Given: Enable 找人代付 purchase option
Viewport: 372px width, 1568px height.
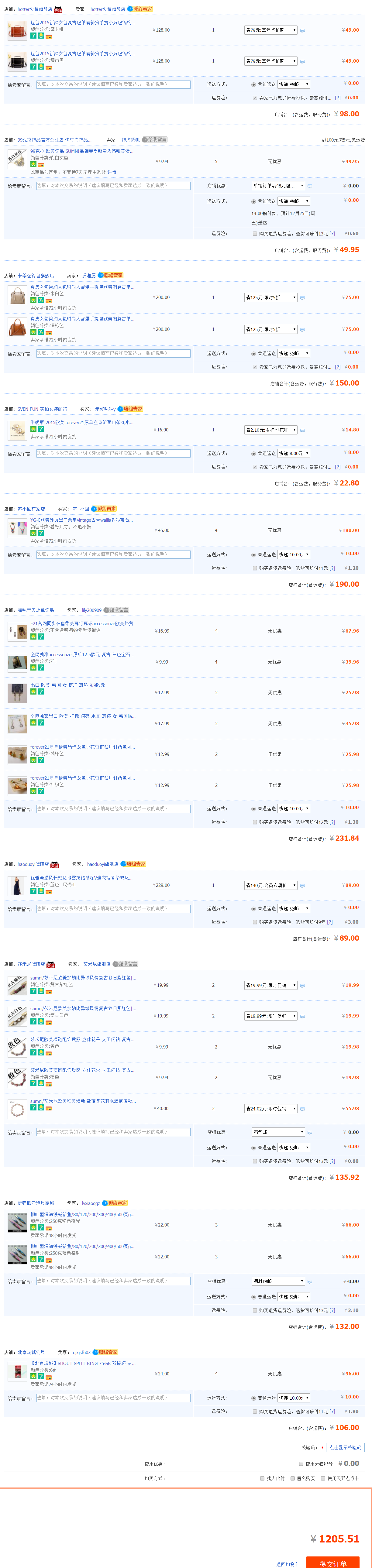Looking at the screenshot, I should coord(262,1478).
